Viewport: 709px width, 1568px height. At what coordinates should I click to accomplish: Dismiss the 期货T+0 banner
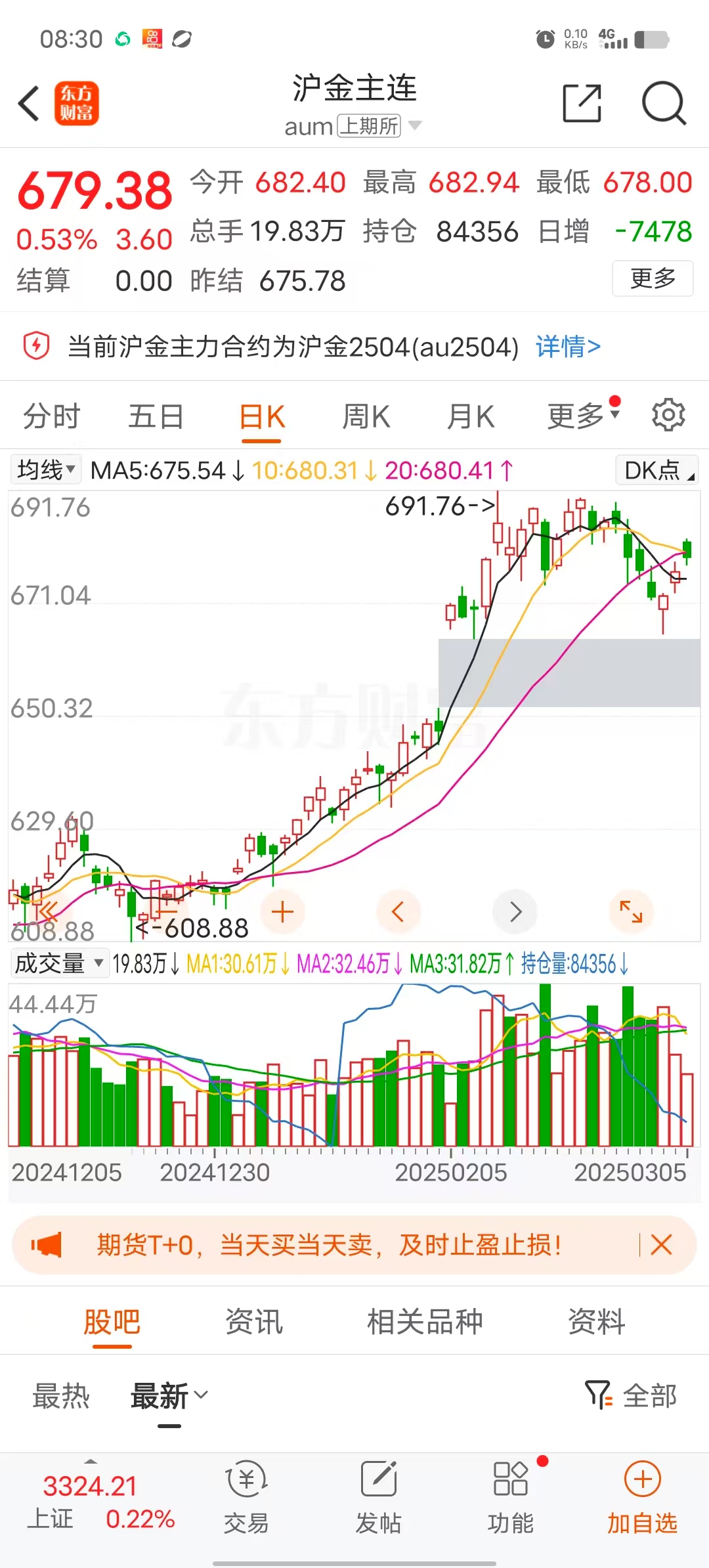(x=661, y=1244)
